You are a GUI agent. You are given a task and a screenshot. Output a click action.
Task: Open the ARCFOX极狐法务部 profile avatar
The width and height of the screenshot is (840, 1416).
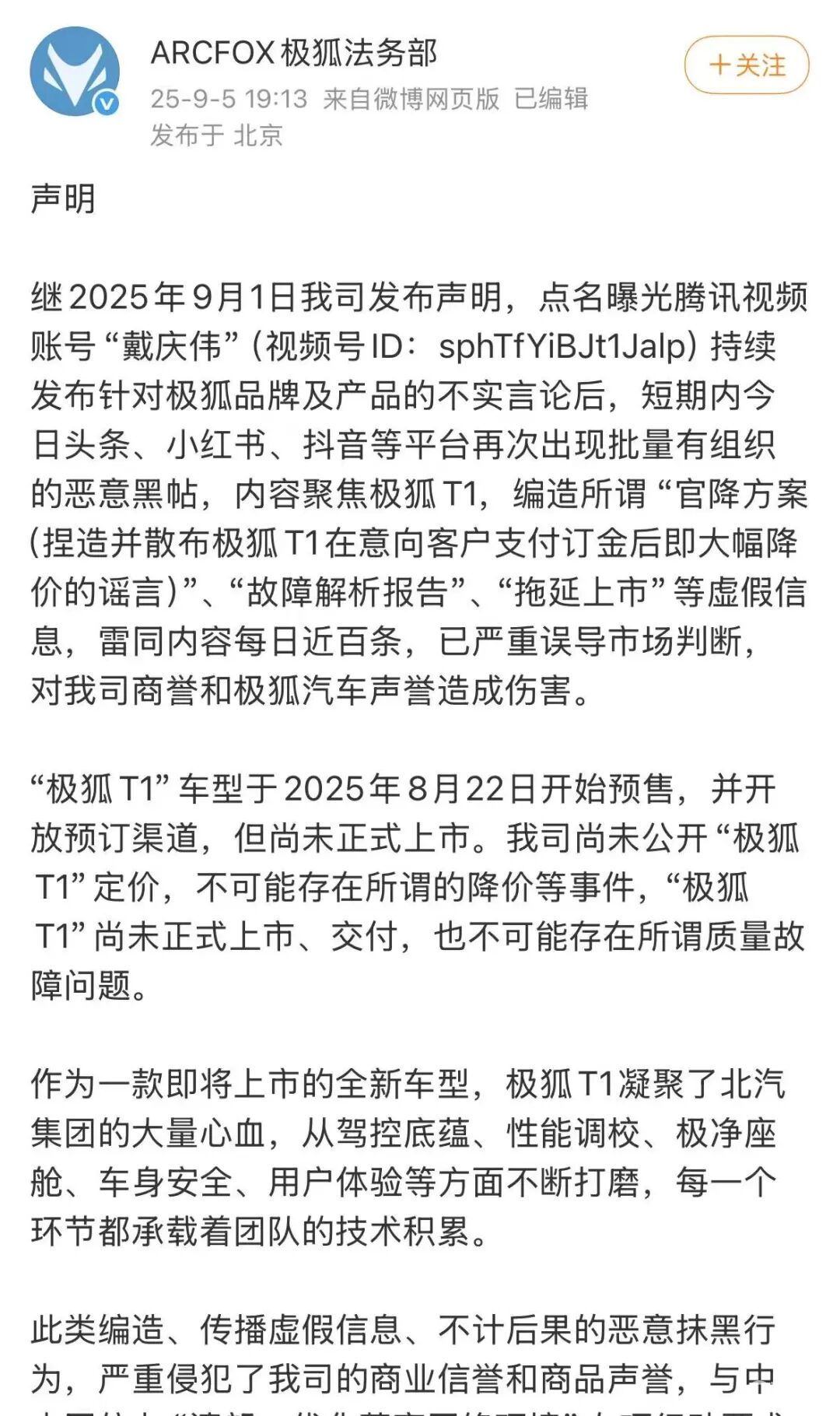[x=75, y=72]
